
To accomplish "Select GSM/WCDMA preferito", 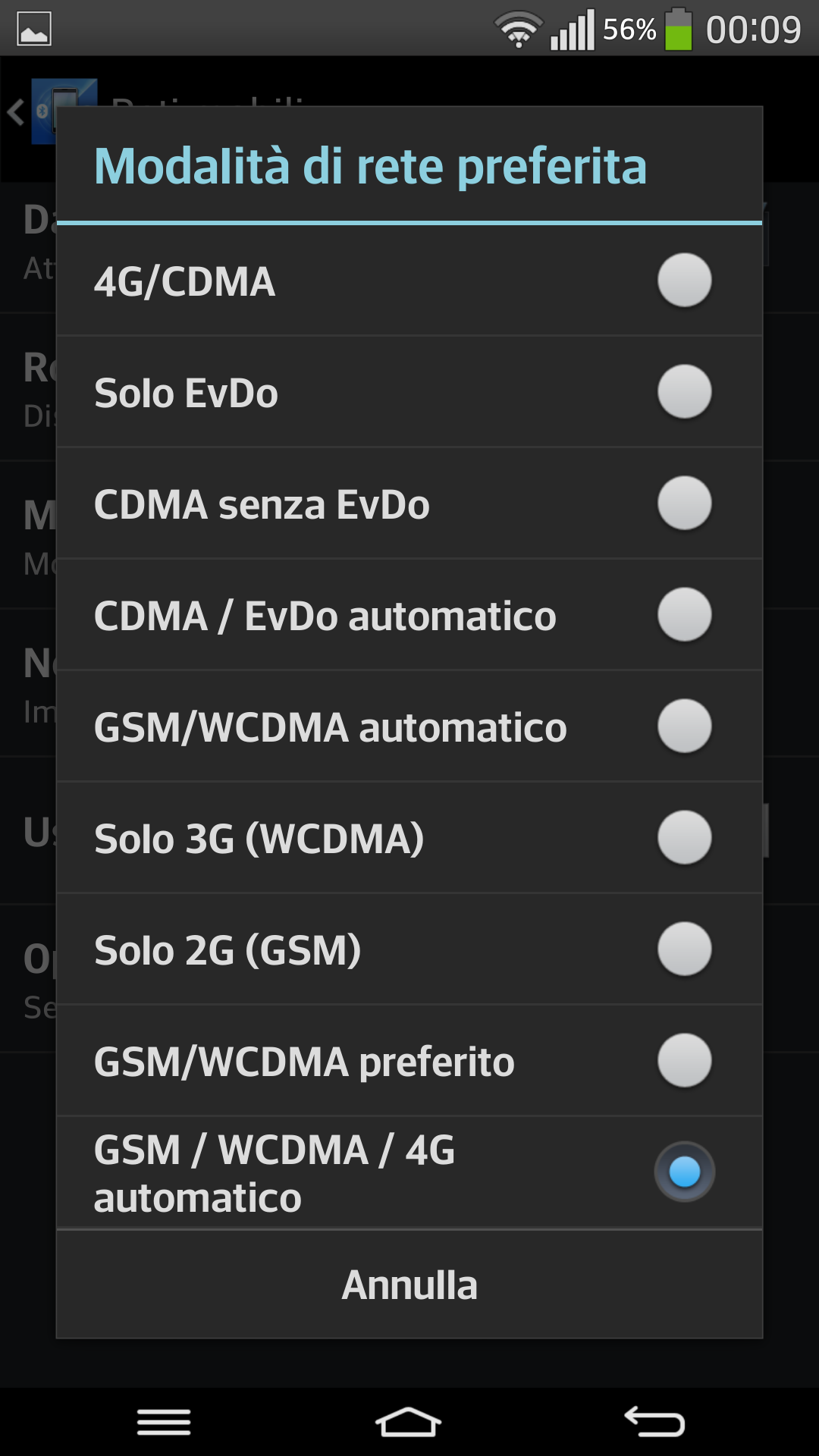I will click(409, 1061).
